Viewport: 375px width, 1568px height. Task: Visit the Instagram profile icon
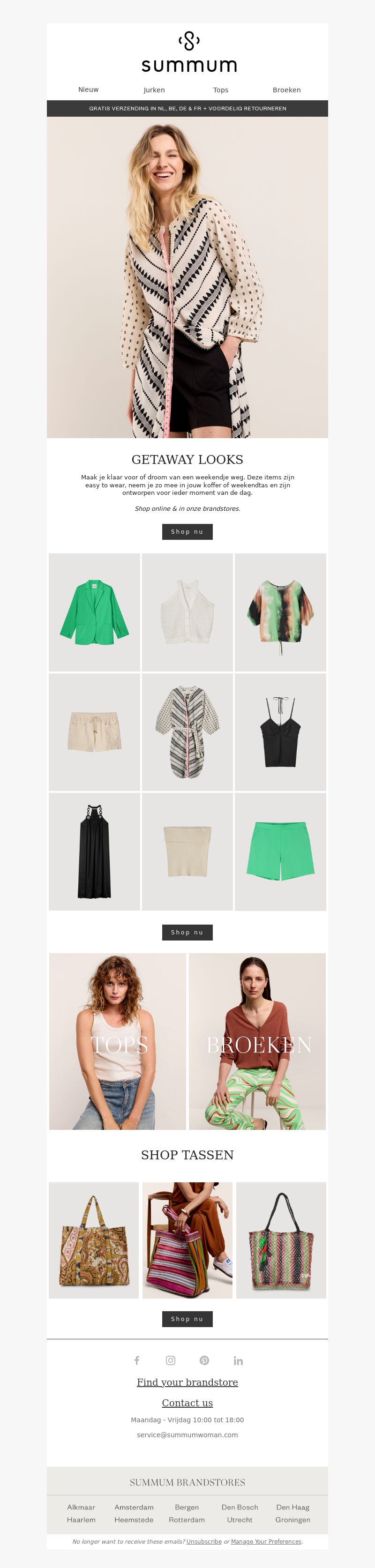point(171,1360)
